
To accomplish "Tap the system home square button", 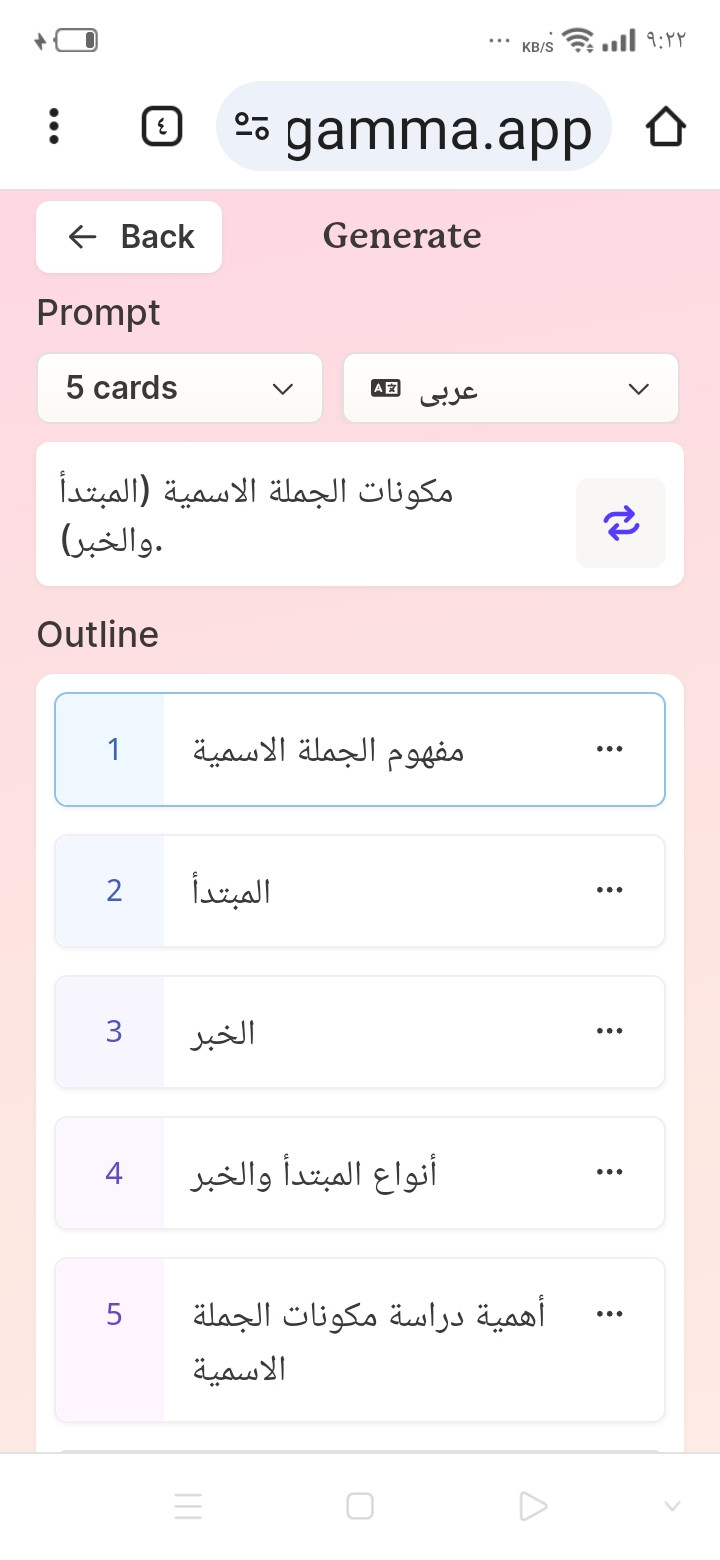I will click(x=360, y=1506).
